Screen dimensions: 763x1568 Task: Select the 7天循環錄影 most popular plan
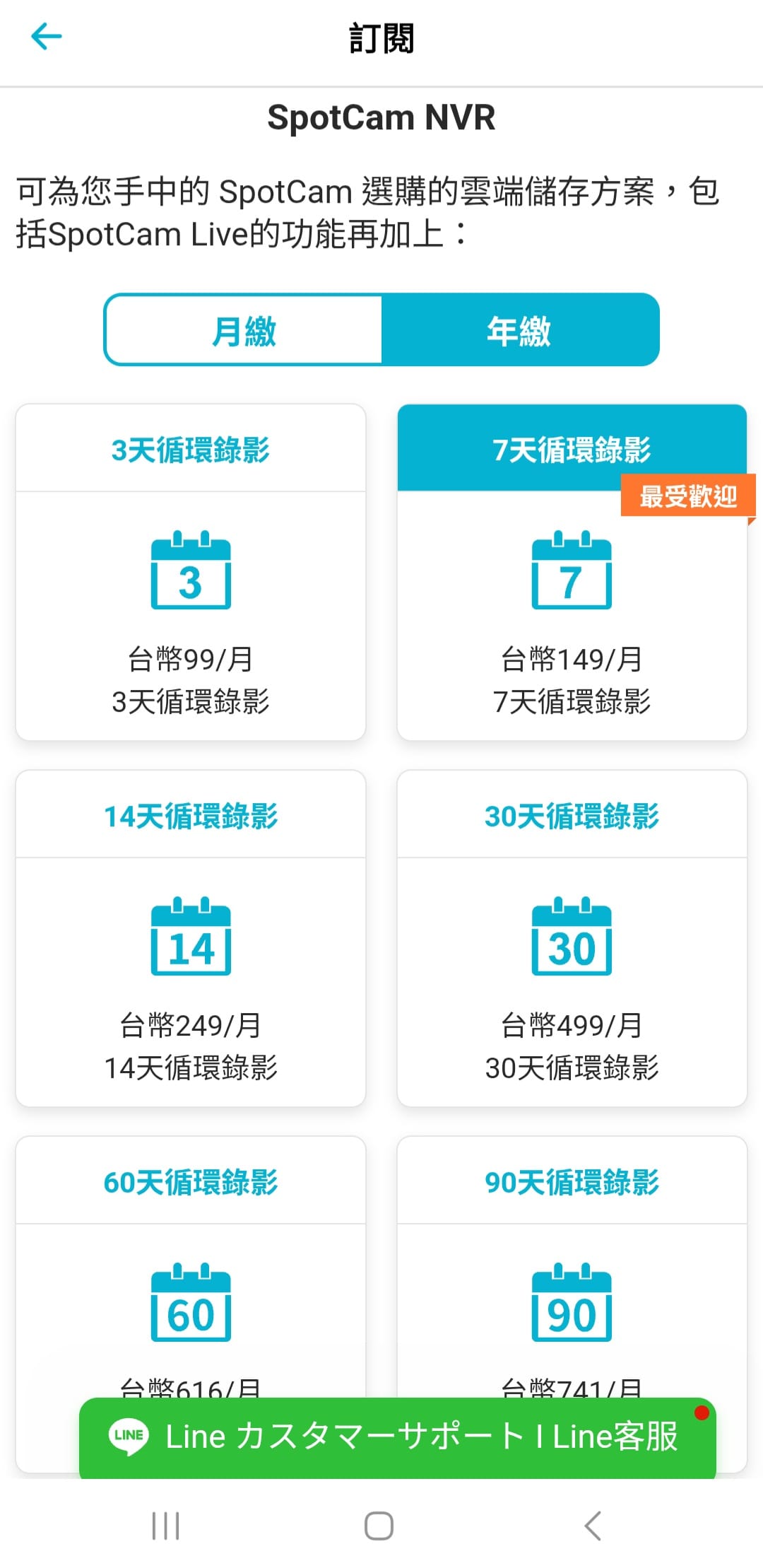(x=572, y=573)
